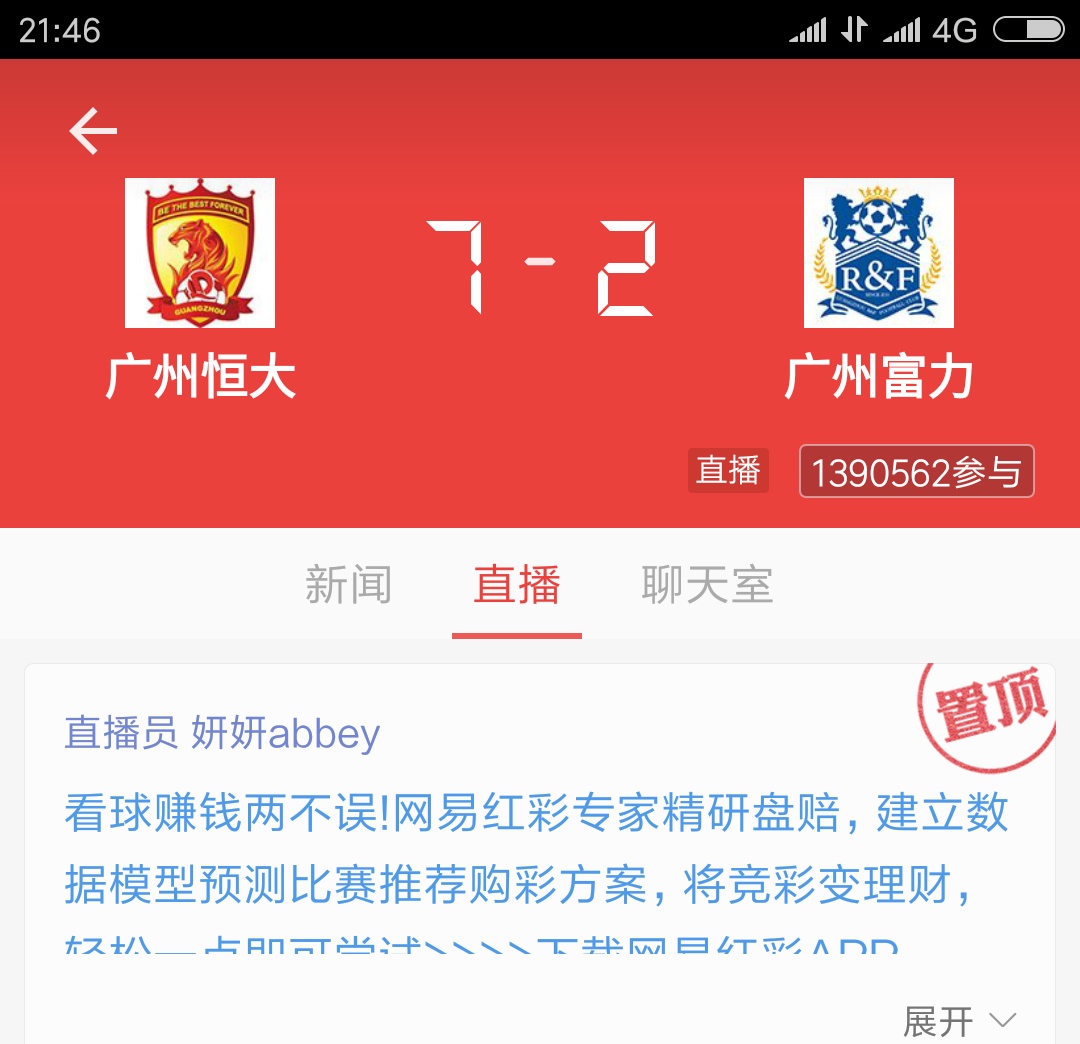This screenshot has width=1080, height=1044.
Task: Switch to the 新闻 tab
Action: (x=348, y=585)
